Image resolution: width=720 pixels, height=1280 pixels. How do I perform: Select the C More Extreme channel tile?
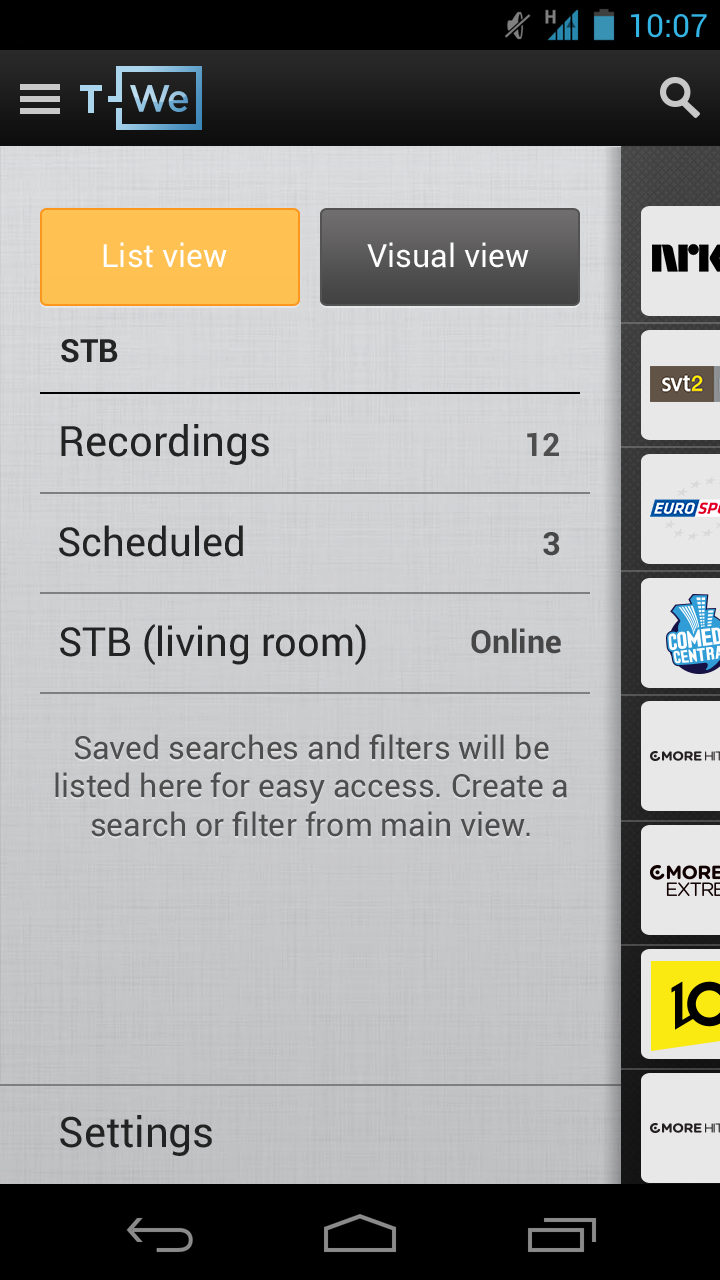point(682,880)
